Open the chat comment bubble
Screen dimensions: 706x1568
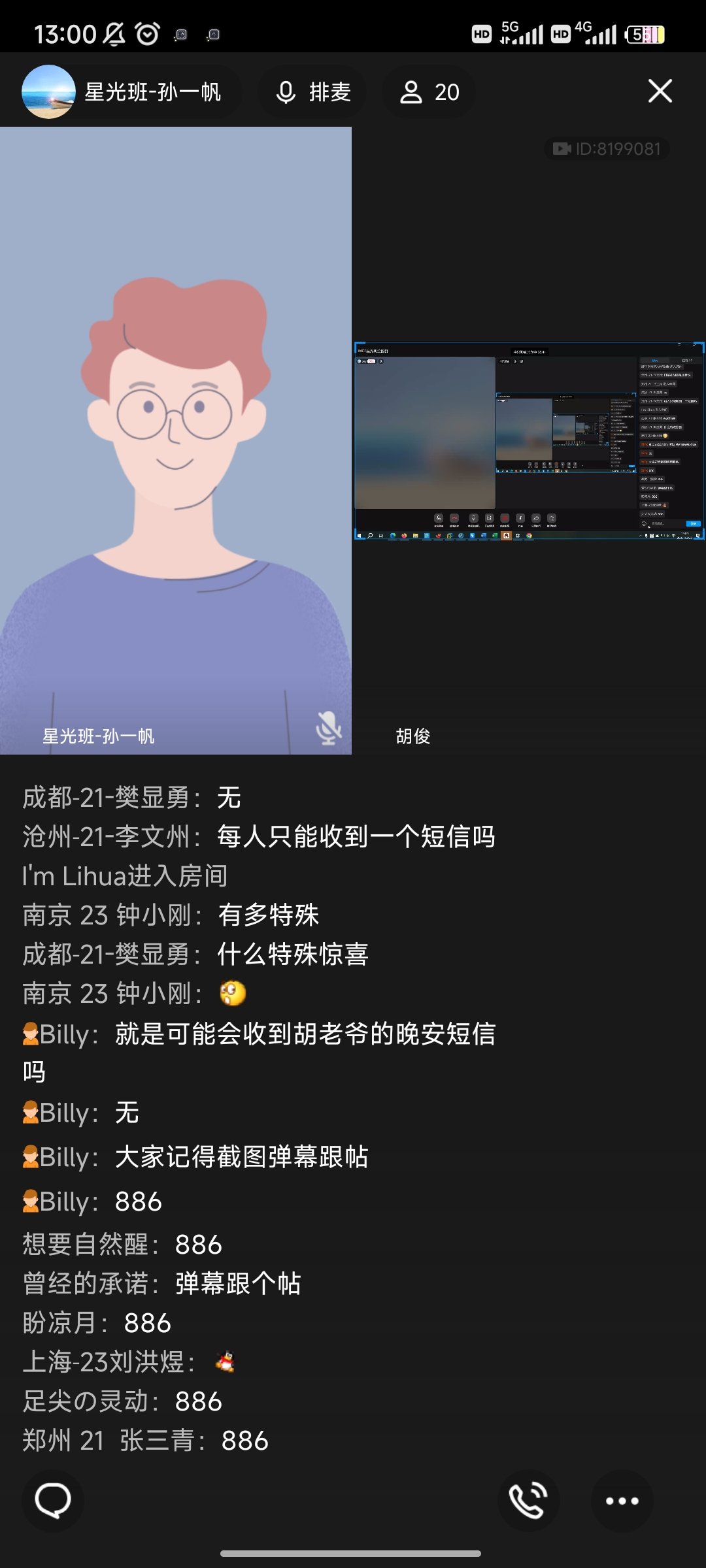pos(53,1500)
